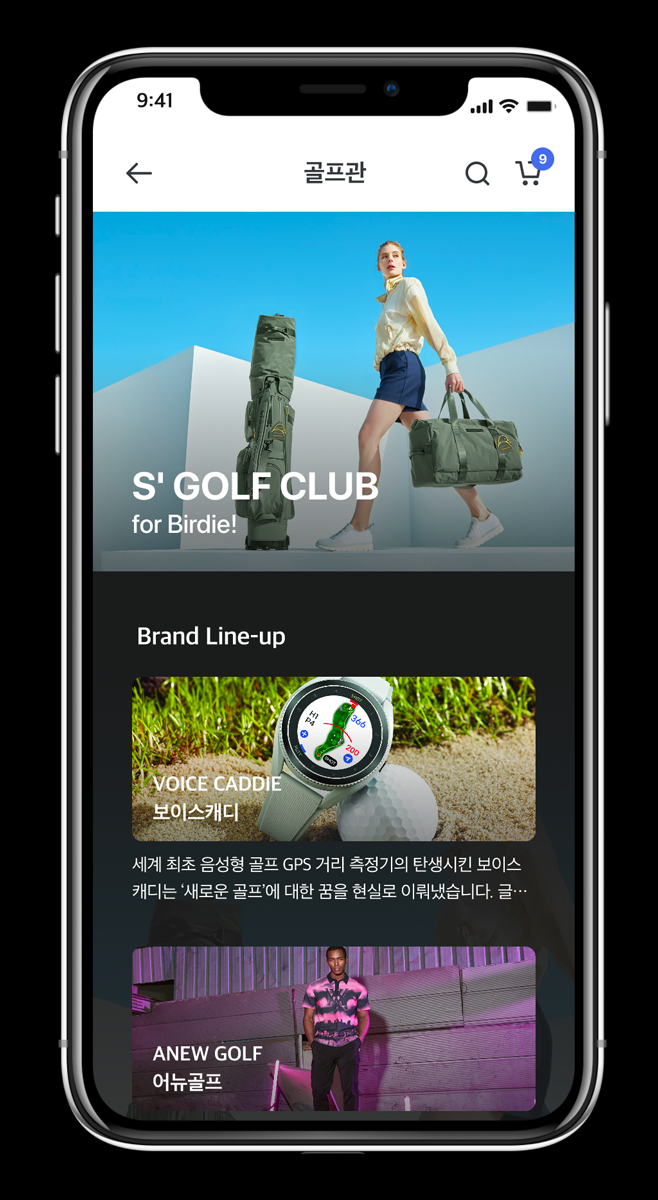Open the S' GOLF CLUB banner
Screen dimensions: 658x1200
[x=333, y=391]
